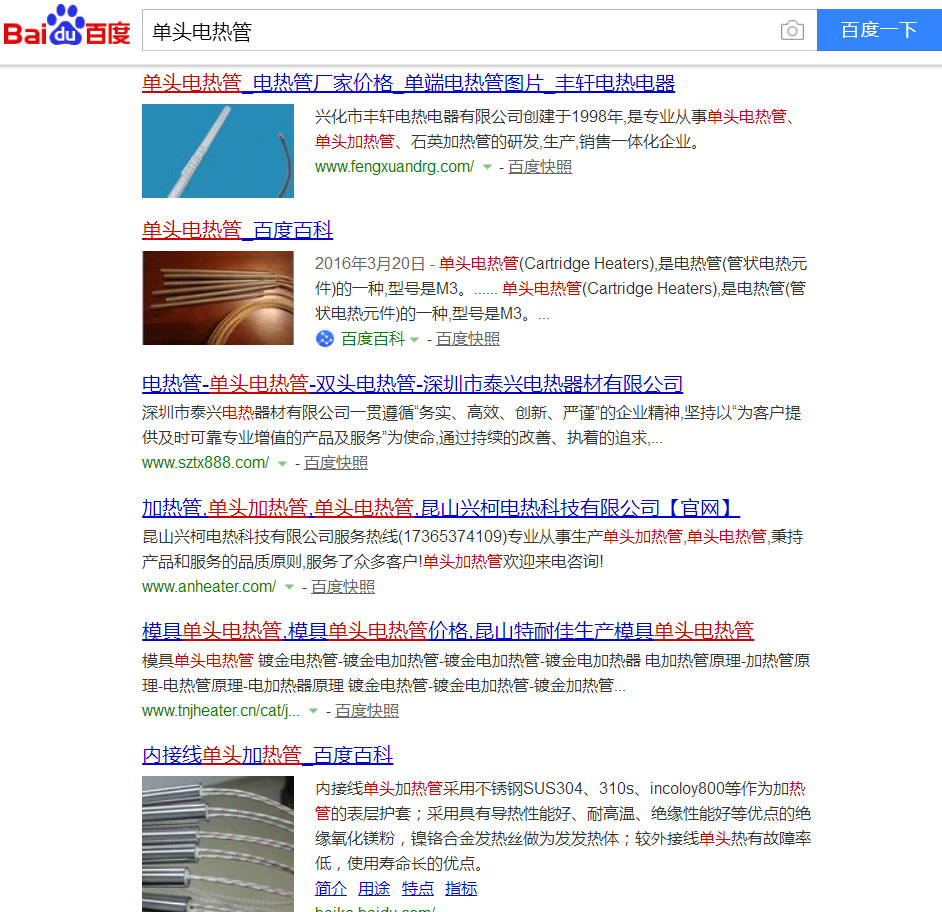942x912 pixels.
Task: Jump to the 指标 section link
Action: click(x=461, y=888)
